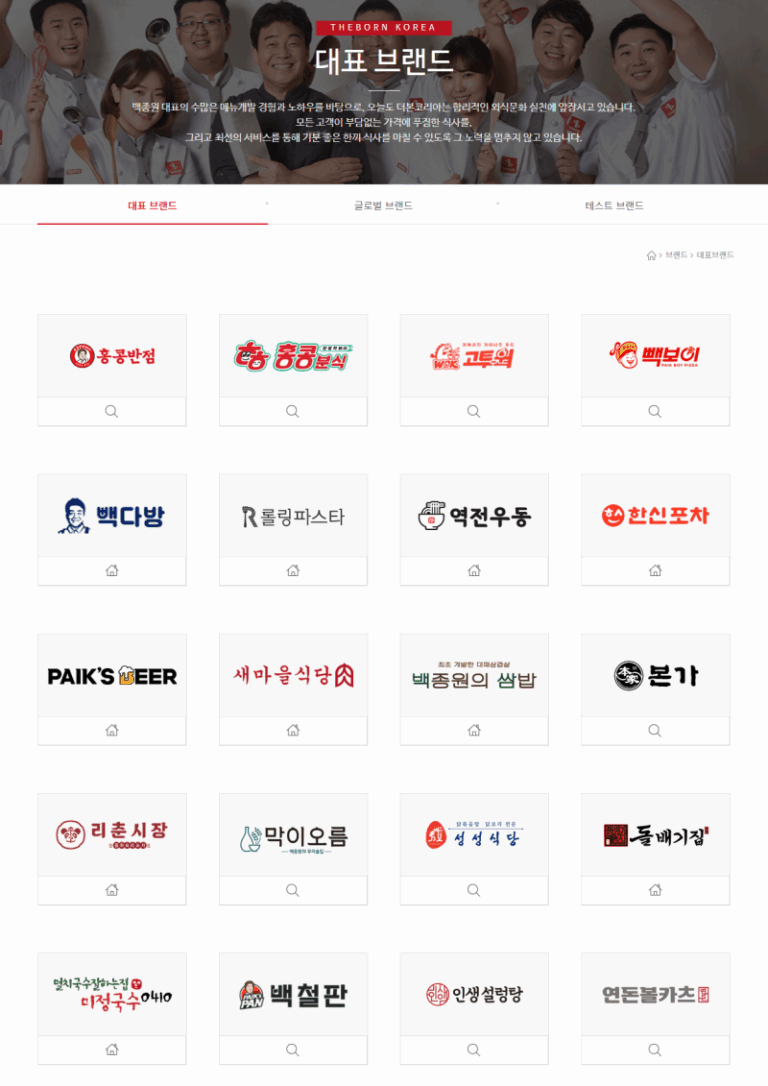Switch to the 테스트 브랜드 tab

click(614, 206)
